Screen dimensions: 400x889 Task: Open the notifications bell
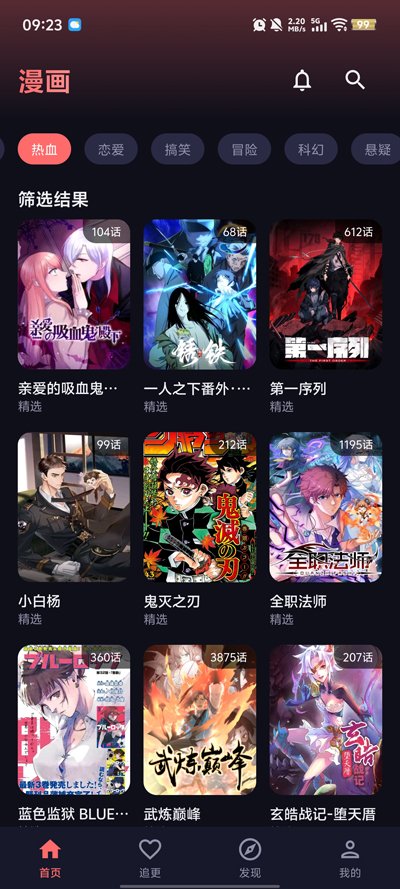click(302, 80)
